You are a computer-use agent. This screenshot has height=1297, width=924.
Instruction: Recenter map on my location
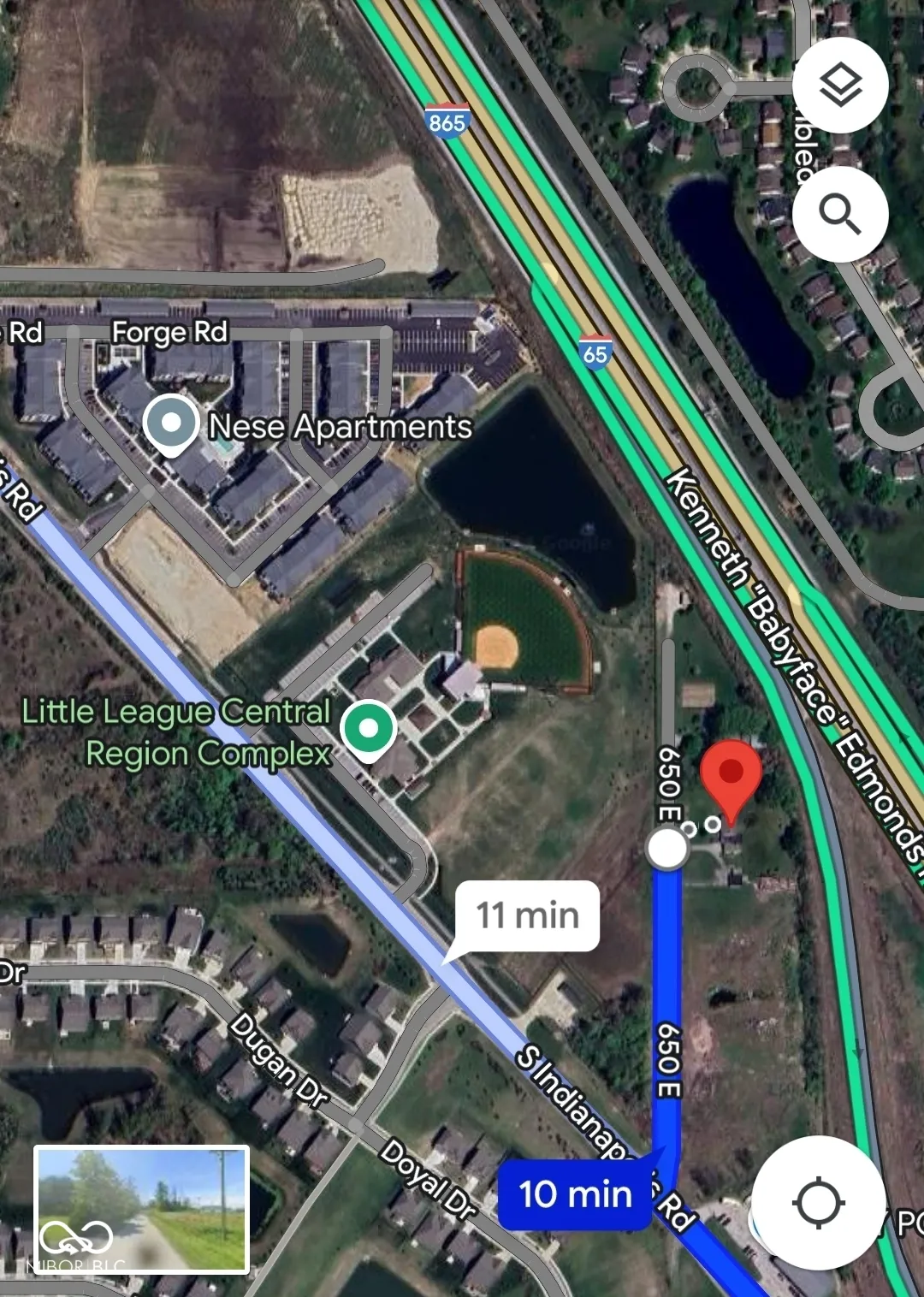pyautogui.click(x=818, y=1203)
